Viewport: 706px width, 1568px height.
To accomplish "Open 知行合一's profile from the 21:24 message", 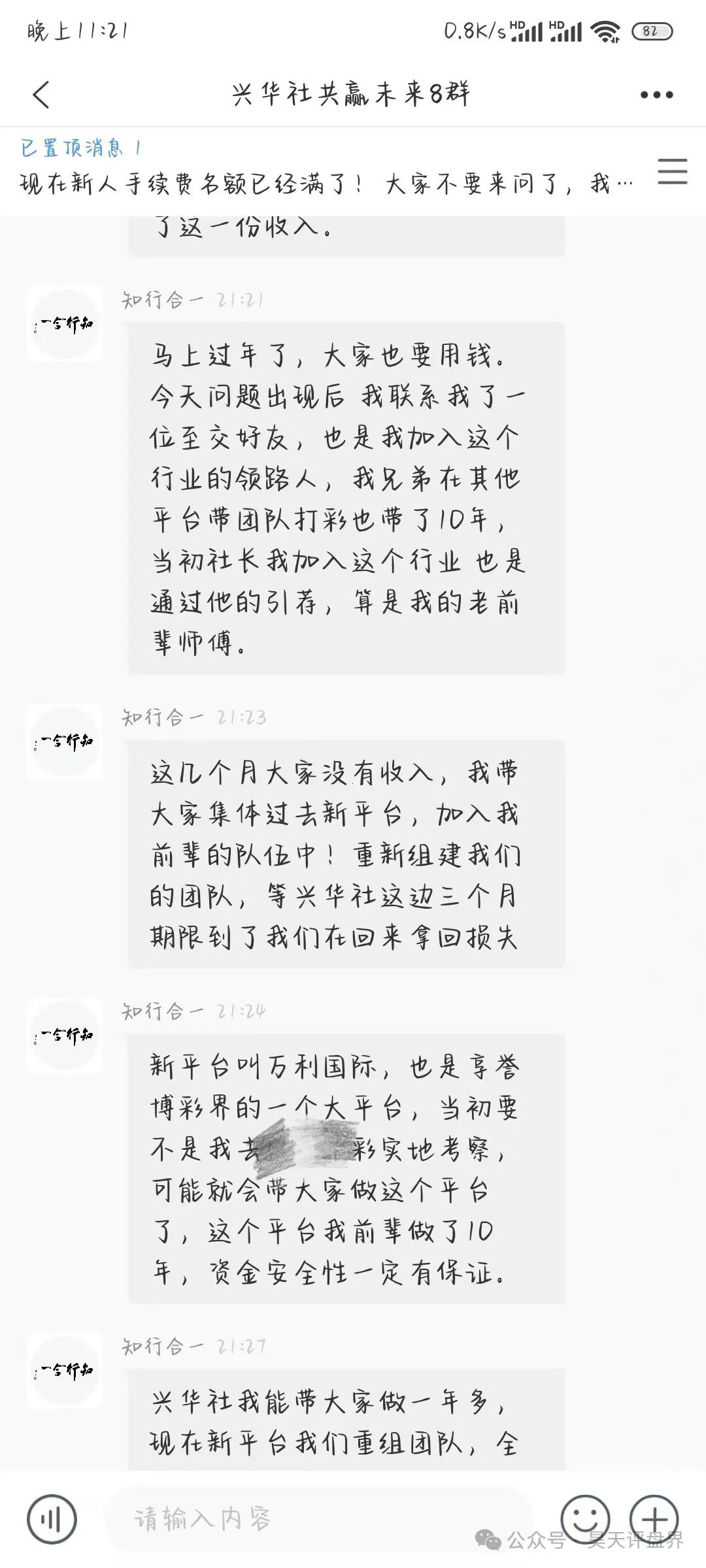I will tap(64, 1036).
